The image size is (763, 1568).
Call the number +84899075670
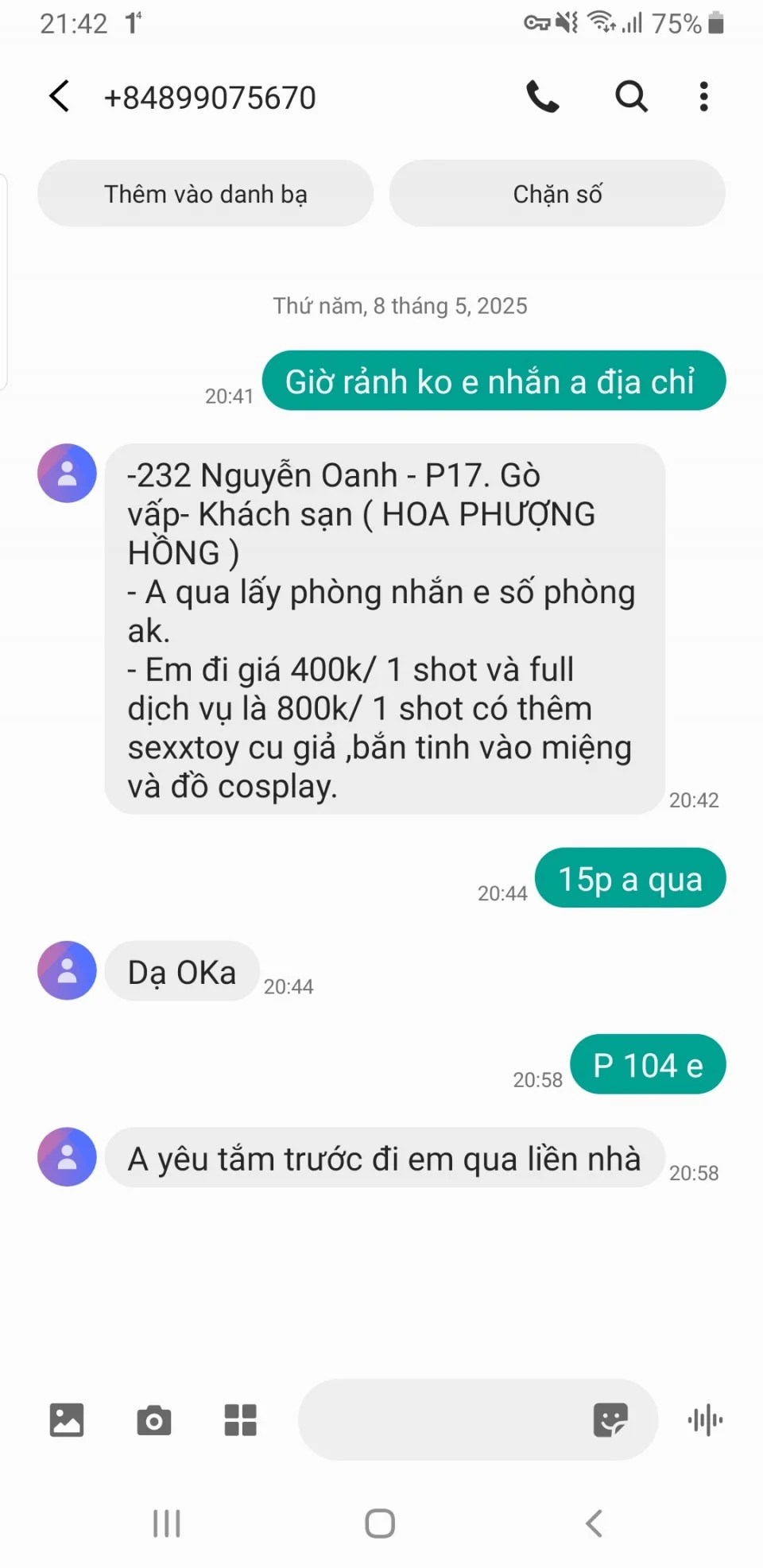click(x=543, y=97)
